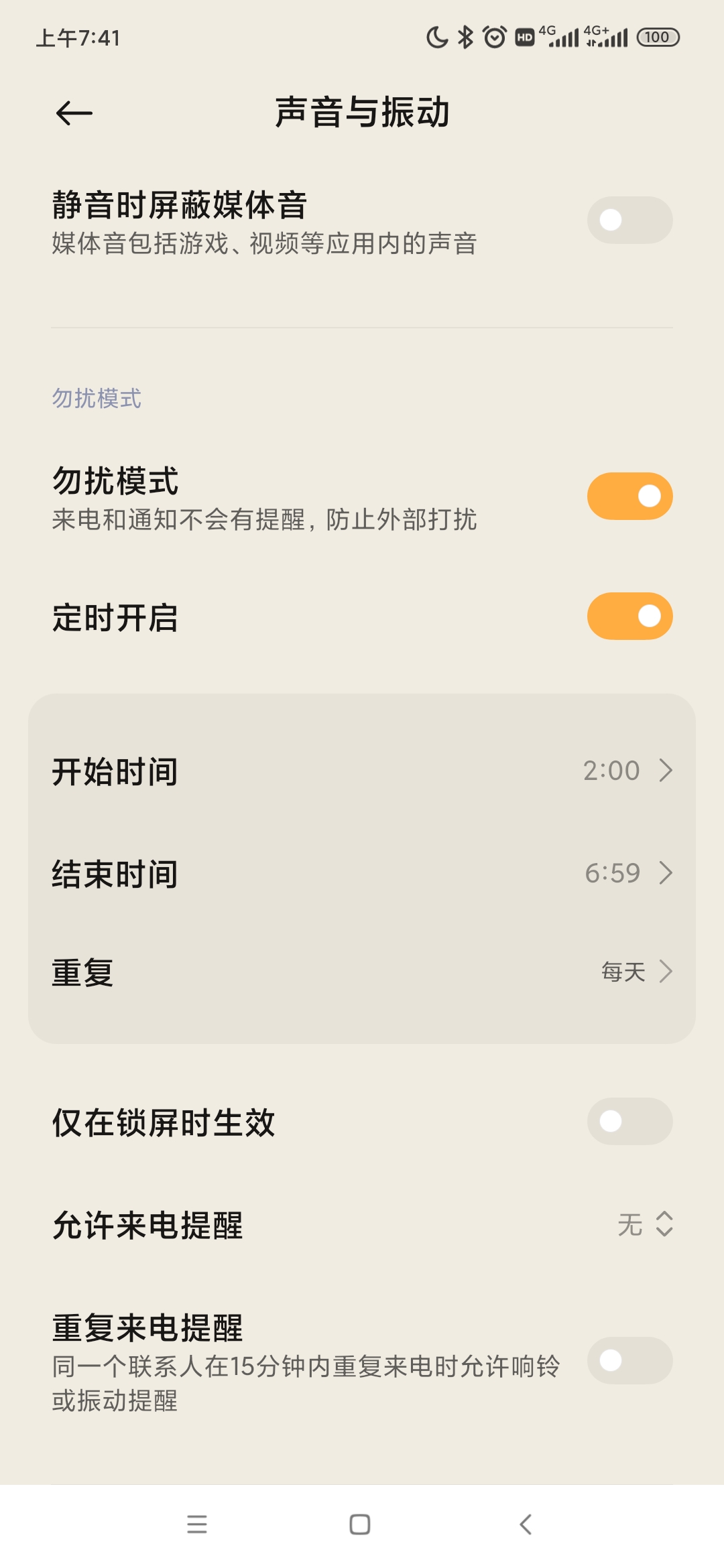
Task: Tap the system home button
Action: click(360, 1524)
